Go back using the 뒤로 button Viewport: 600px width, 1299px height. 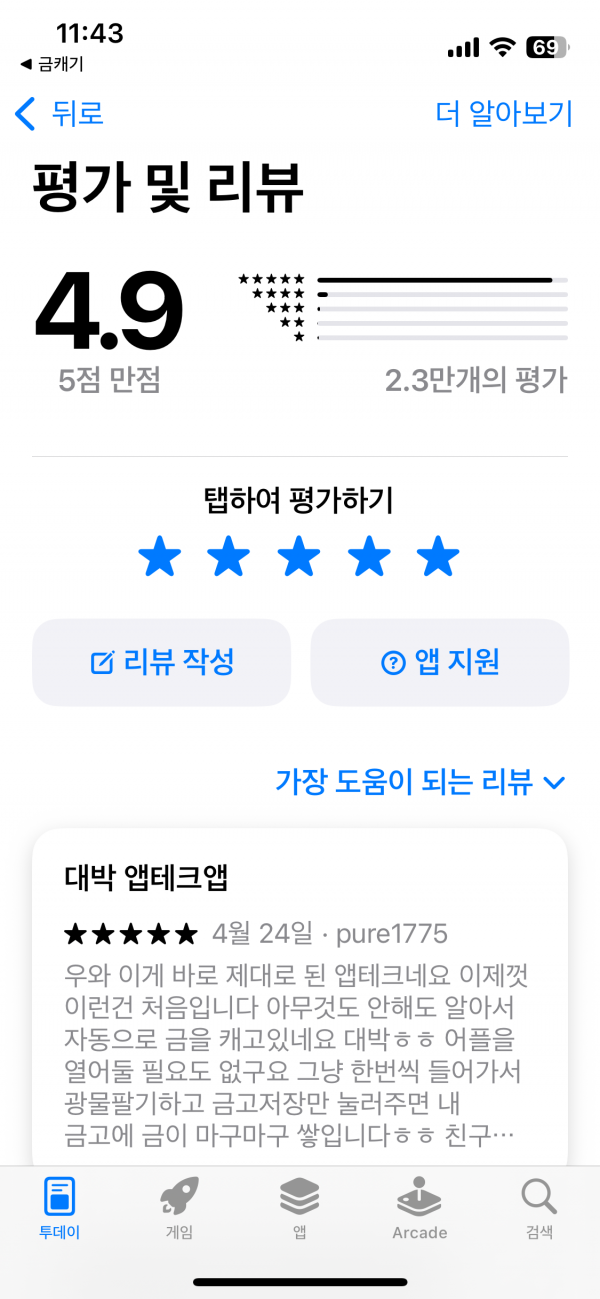pyautogui.click(x=59, y=113)
